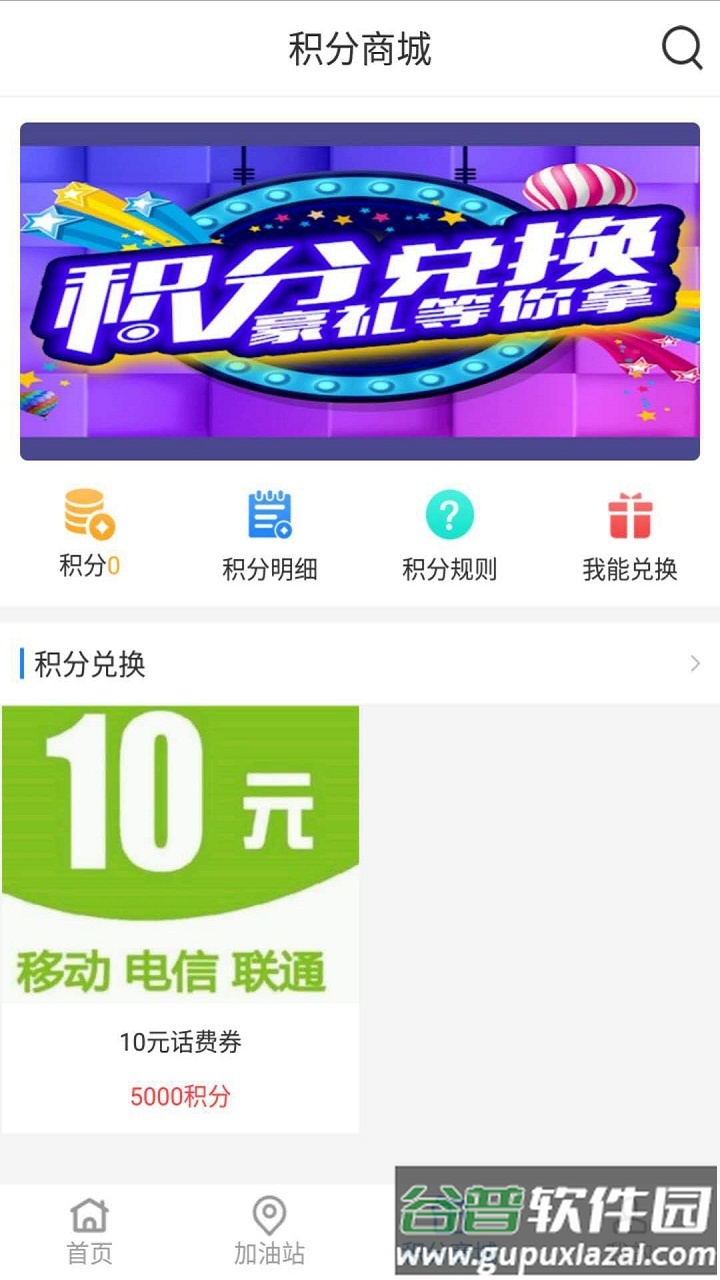720x1280 pixels.
Task: Tap 我能兑换 gift shortcut
Action: (x=630, y=535)
